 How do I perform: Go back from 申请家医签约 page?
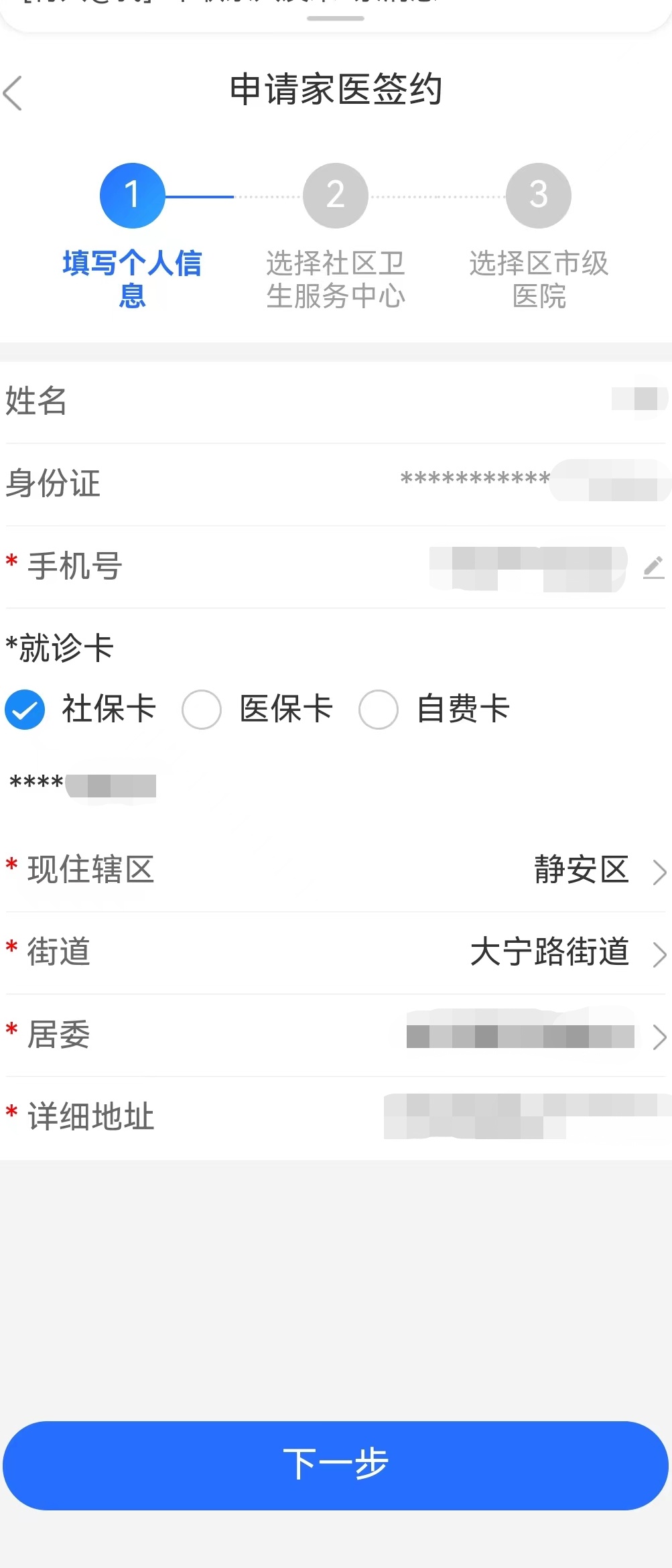click(13, 92)
